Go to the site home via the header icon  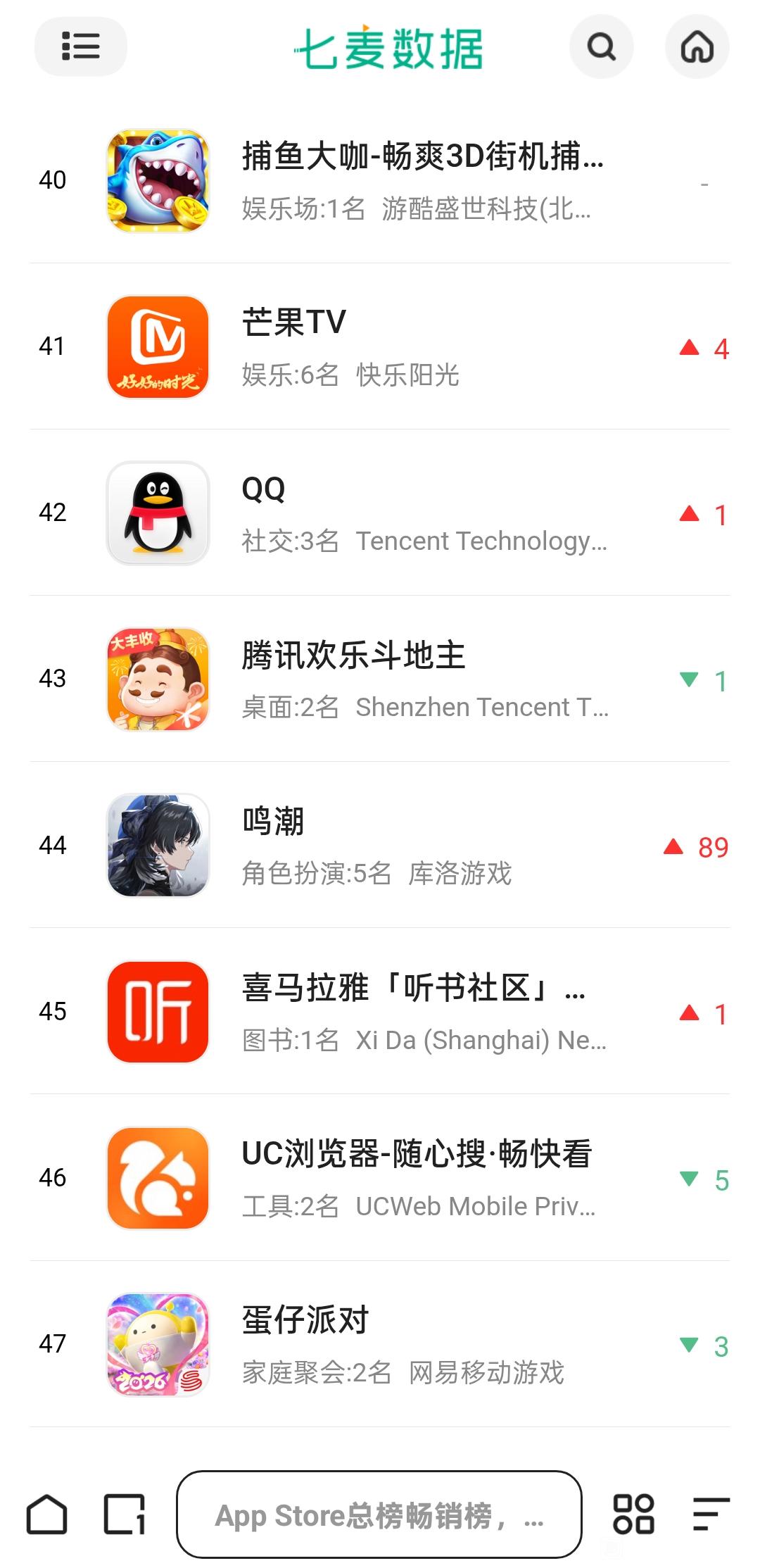pos(697,47)
